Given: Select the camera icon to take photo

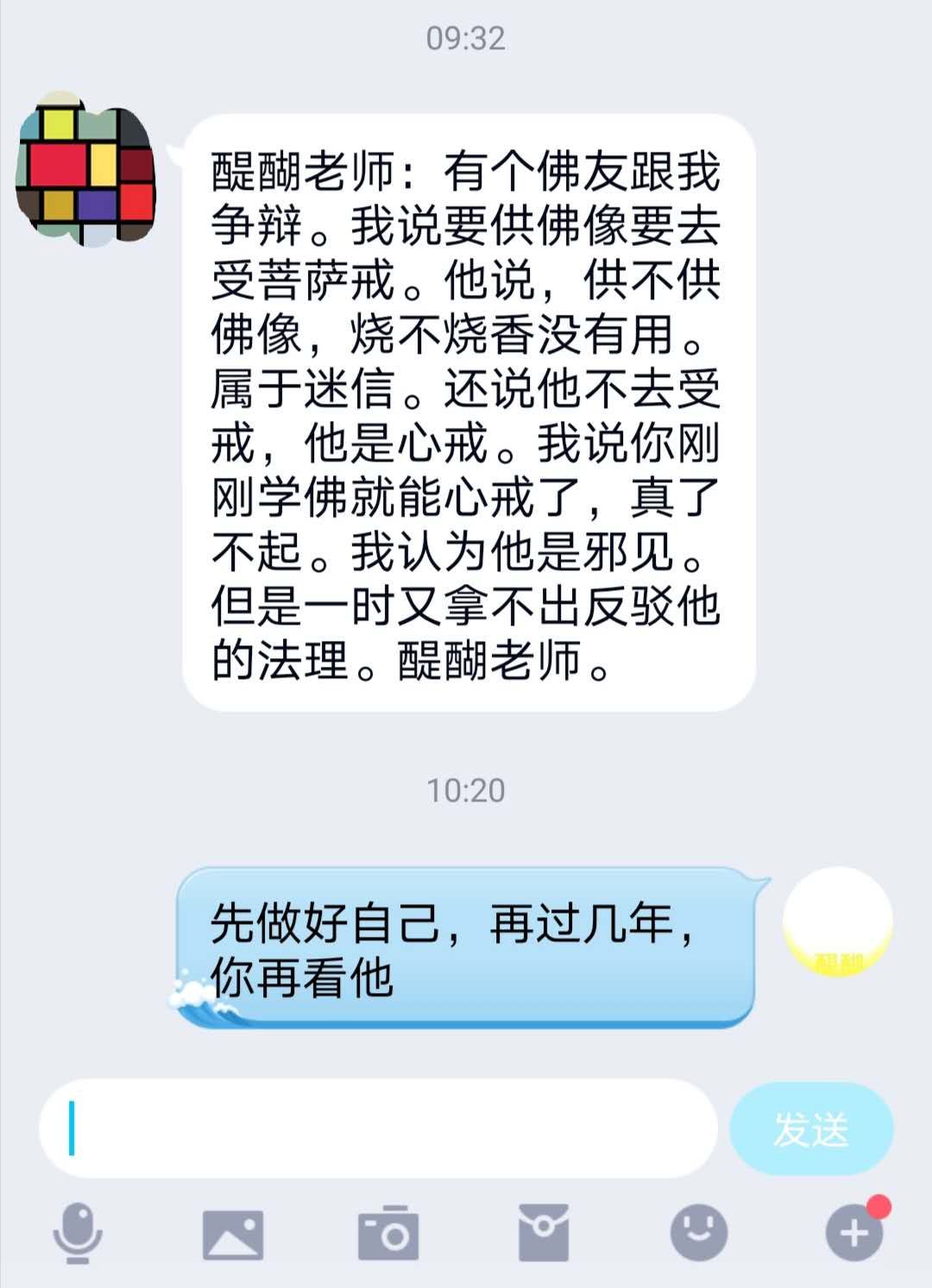Looking at the screenshot, I should pos(388,1235).
